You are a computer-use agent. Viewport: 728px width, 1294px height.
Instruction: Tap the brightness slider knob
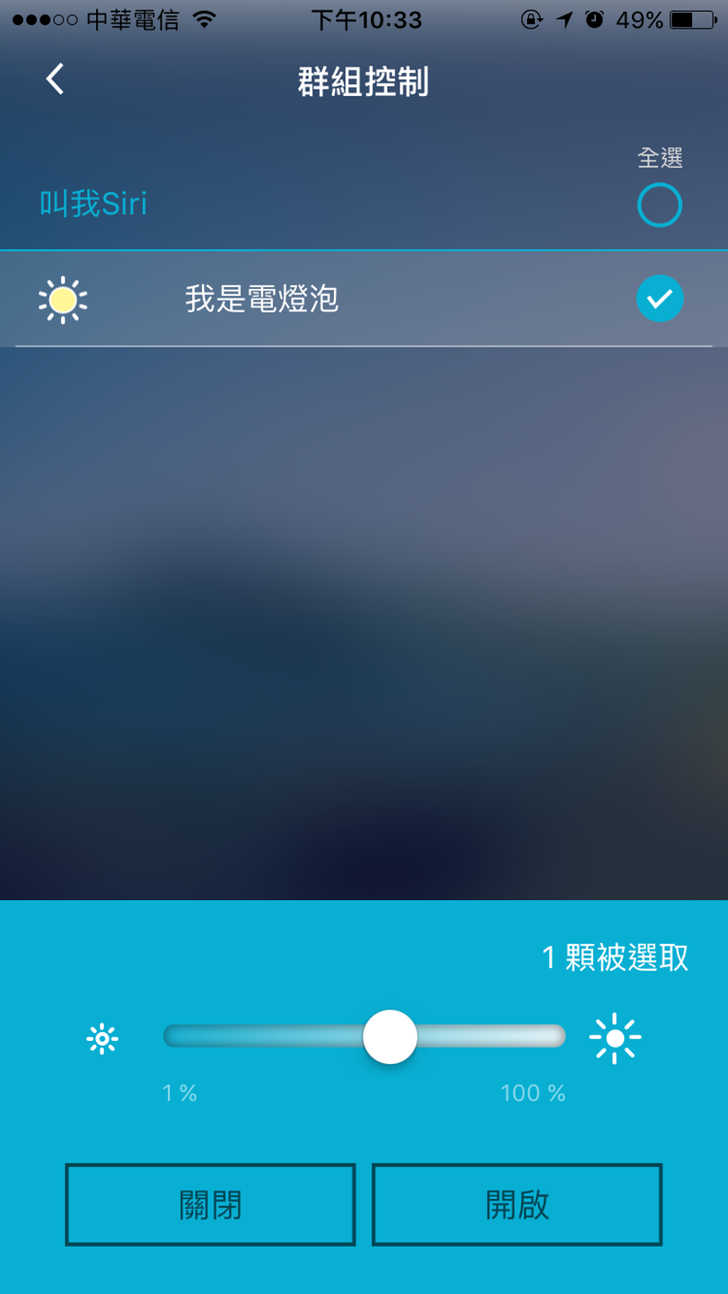(390, 1037)
